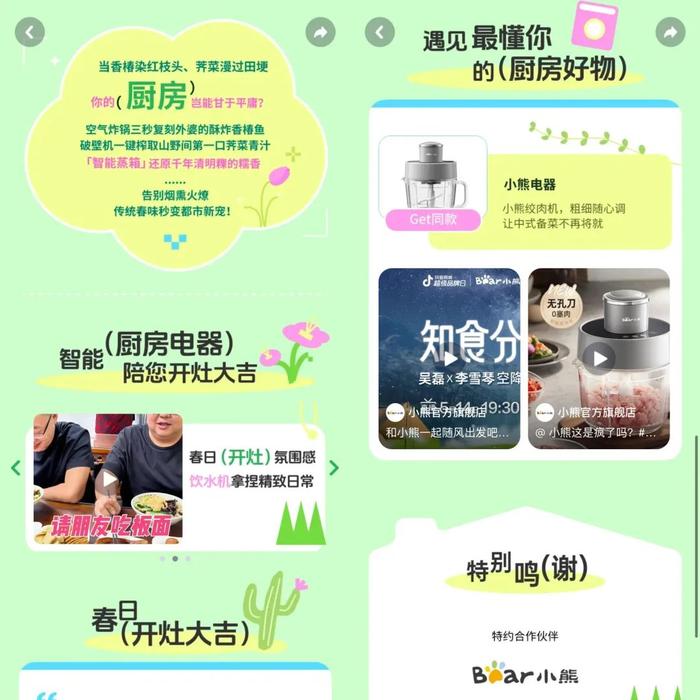Tap the back arrow beside 遇见最懂你的厨房好物

[x=380, y=32]
